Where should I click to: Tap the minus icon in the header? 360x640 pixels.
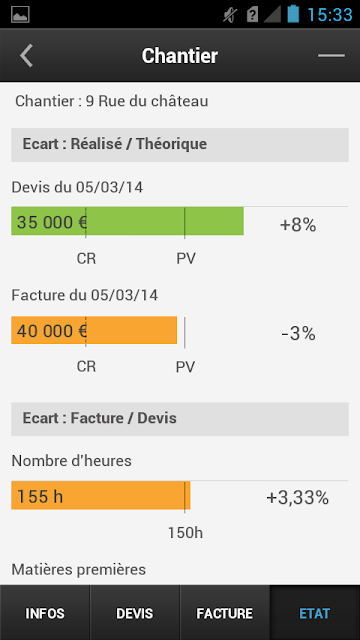331,56
